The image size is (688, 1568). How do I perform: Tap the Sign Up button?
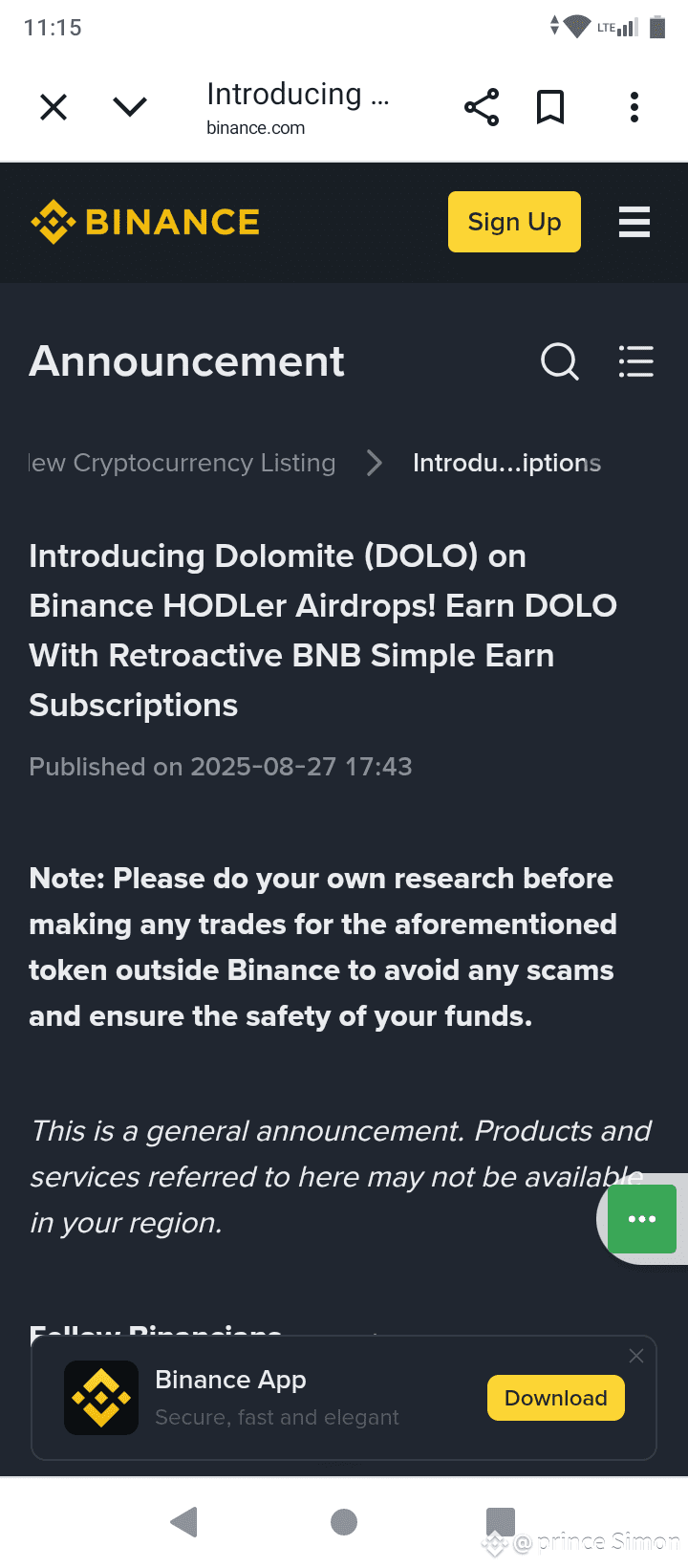(x=514, y=222)
